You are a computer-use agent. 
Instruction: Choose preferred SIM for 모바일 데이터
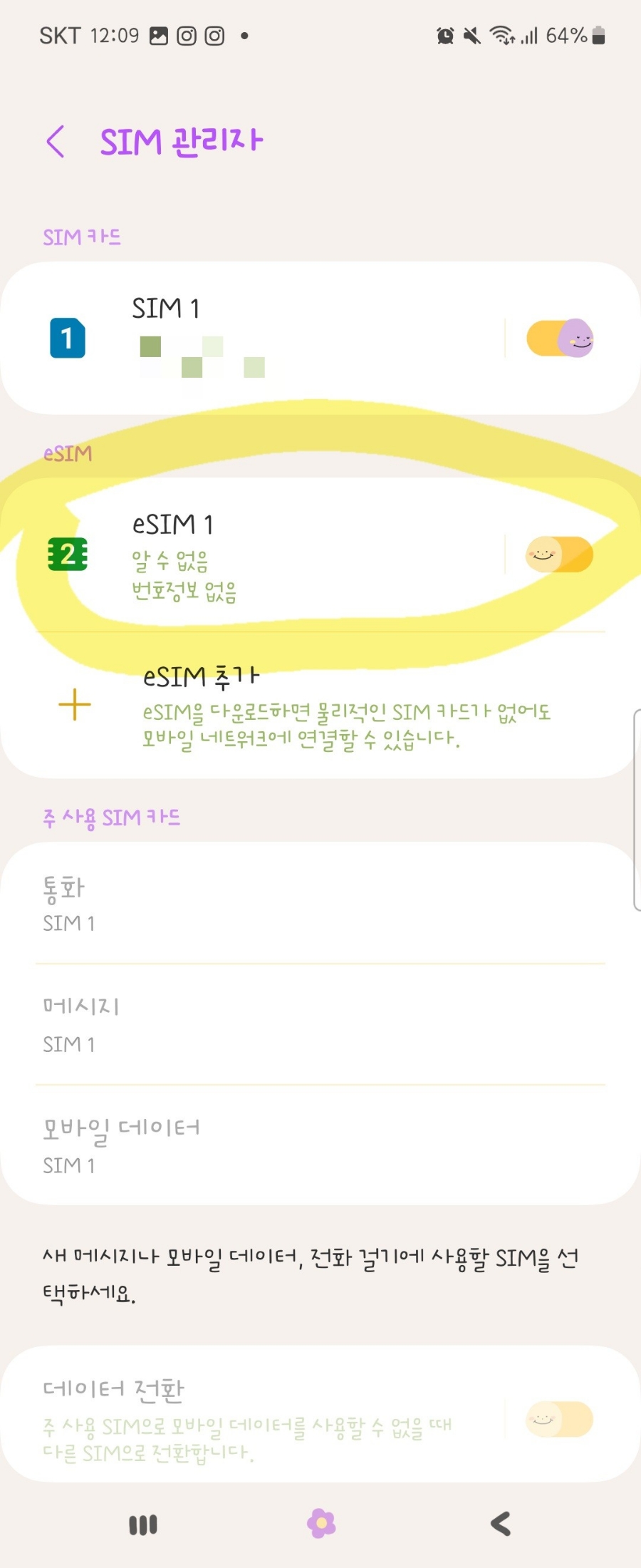(320, 1145)
